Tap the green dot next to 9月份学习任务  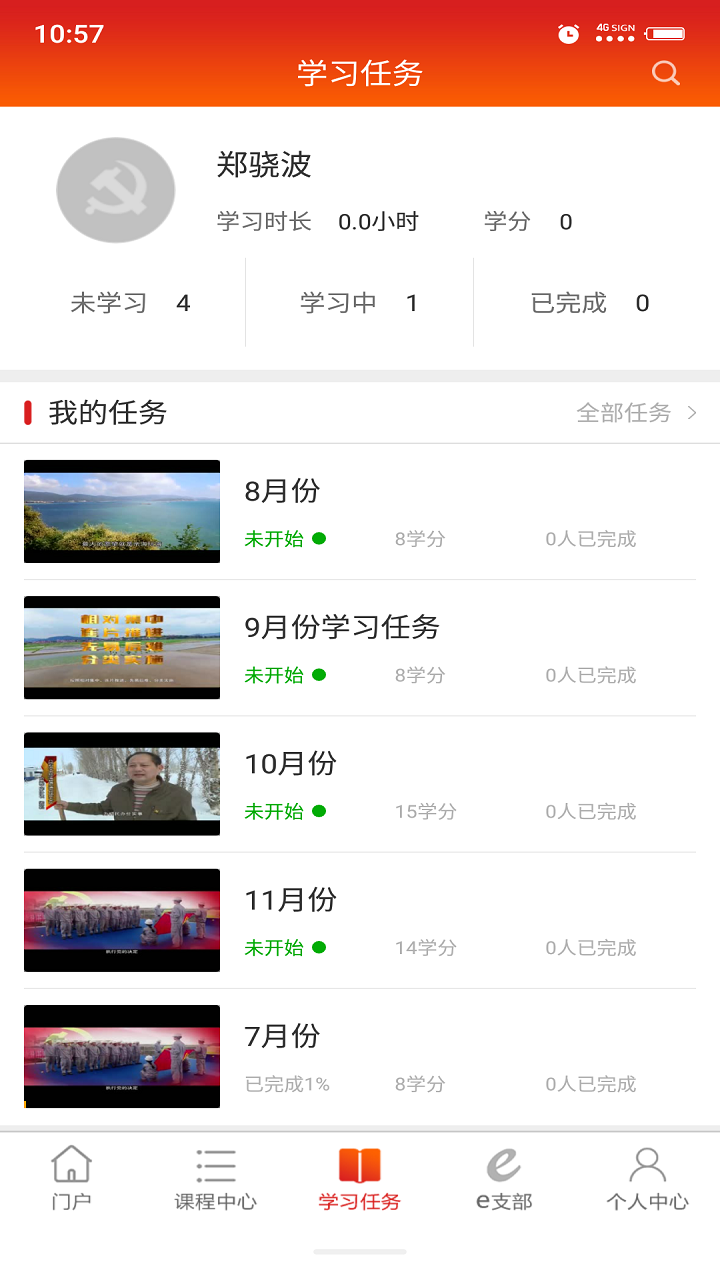tap(320, 675)
